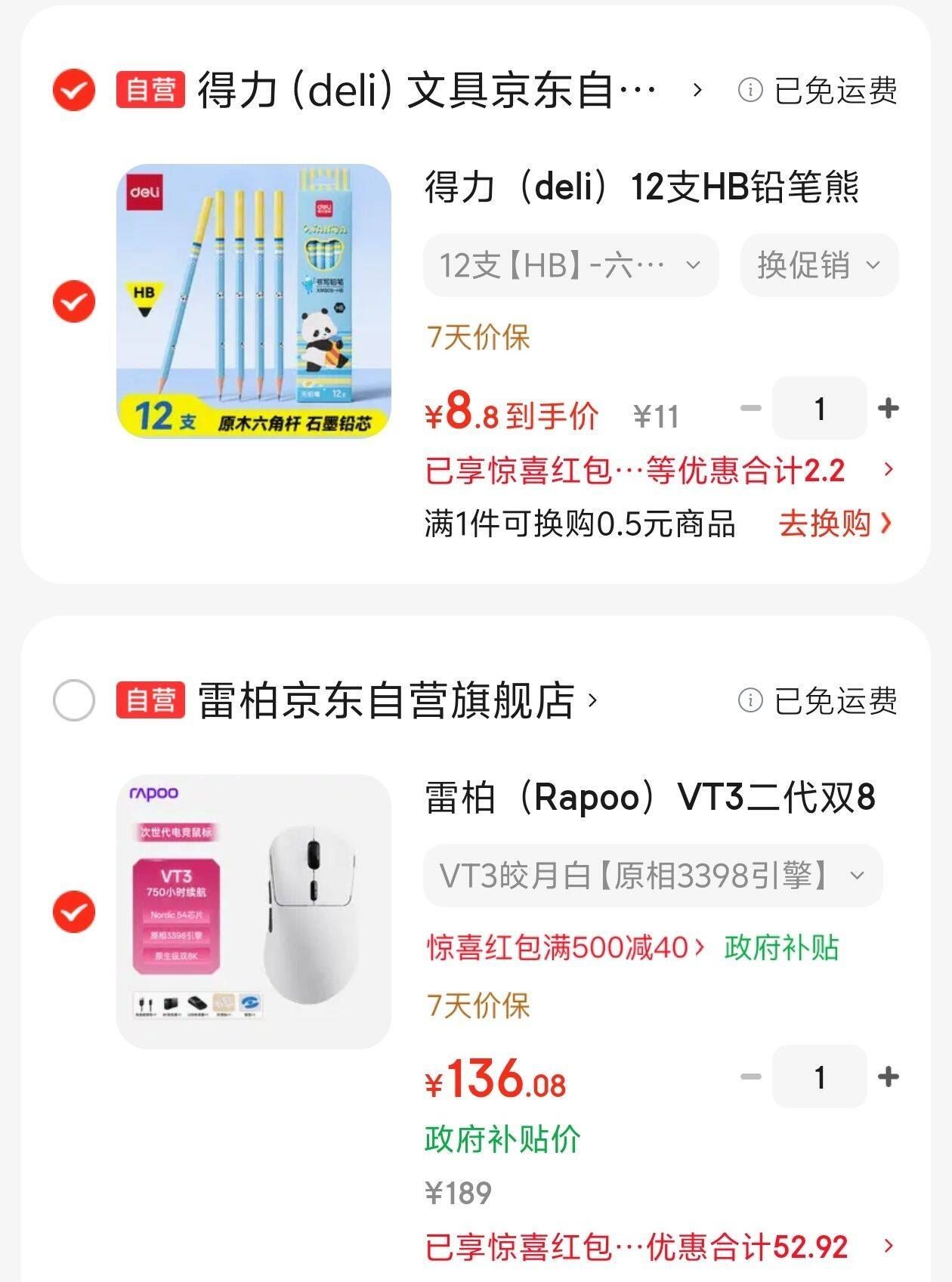
Task: Decrease the pencil quantity by one
Action: [x=750, y=409]
